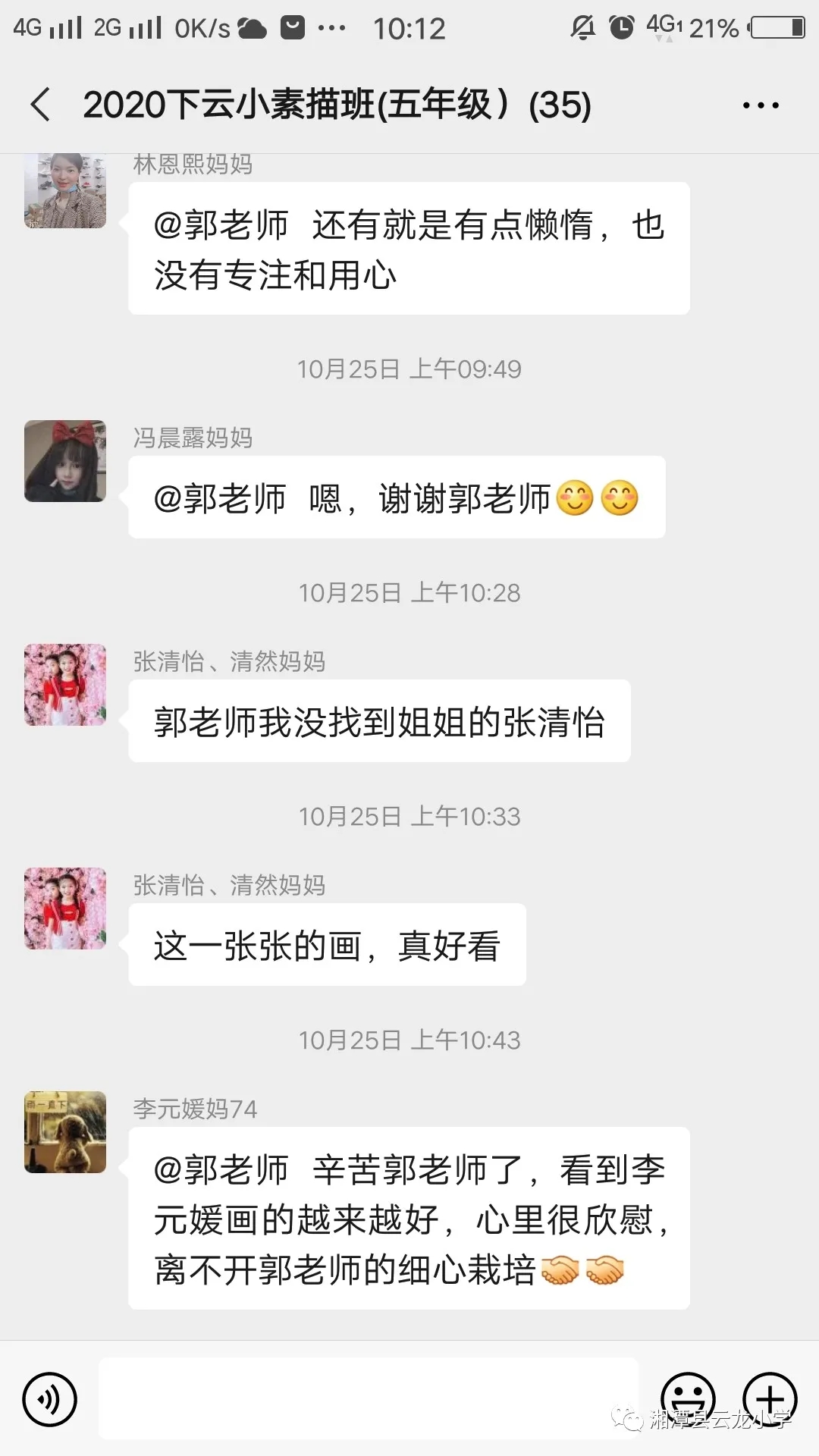View 李元媛妈74's profile avatar
Viewport: 819px width, 1456px height.
[x=65, y=1132]
